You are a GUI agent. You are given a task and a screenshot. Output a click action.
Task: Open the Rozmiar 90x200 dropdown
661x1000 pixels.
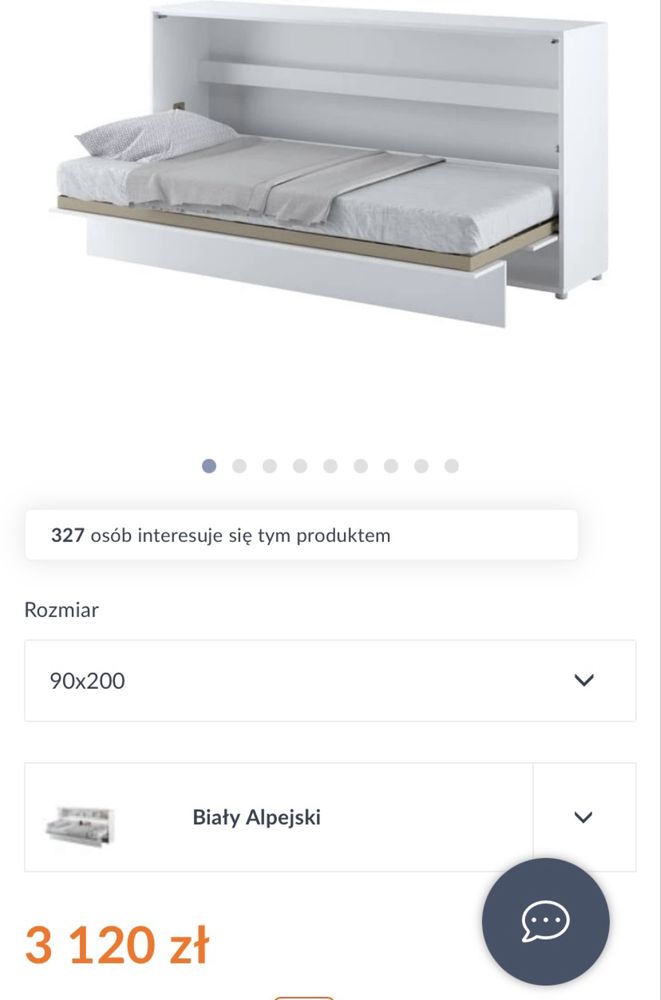[x=330, y=681]
